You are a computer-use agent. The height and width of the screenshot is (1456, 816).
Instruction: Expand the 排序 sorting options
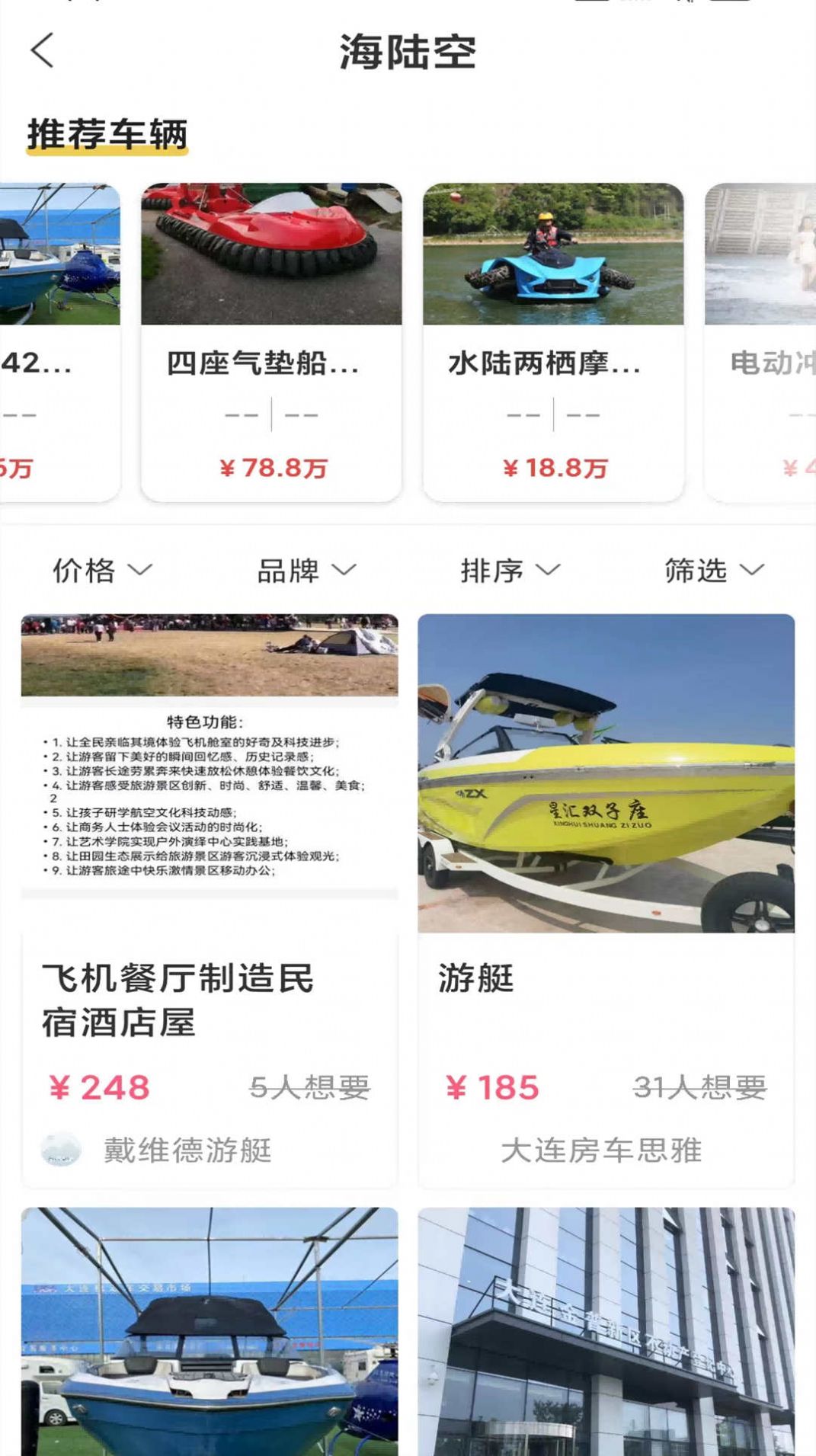[507, 568]
